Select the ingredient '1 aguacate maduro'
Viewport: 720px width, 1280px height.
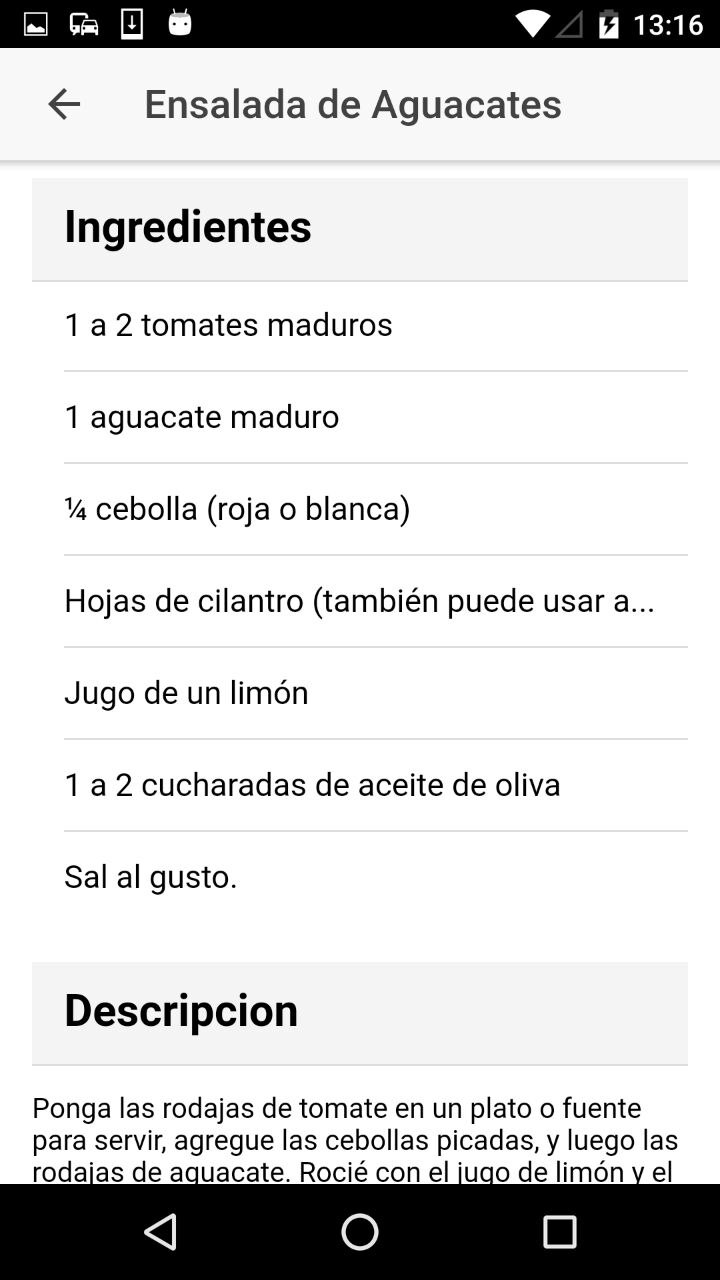click(360, 416)
